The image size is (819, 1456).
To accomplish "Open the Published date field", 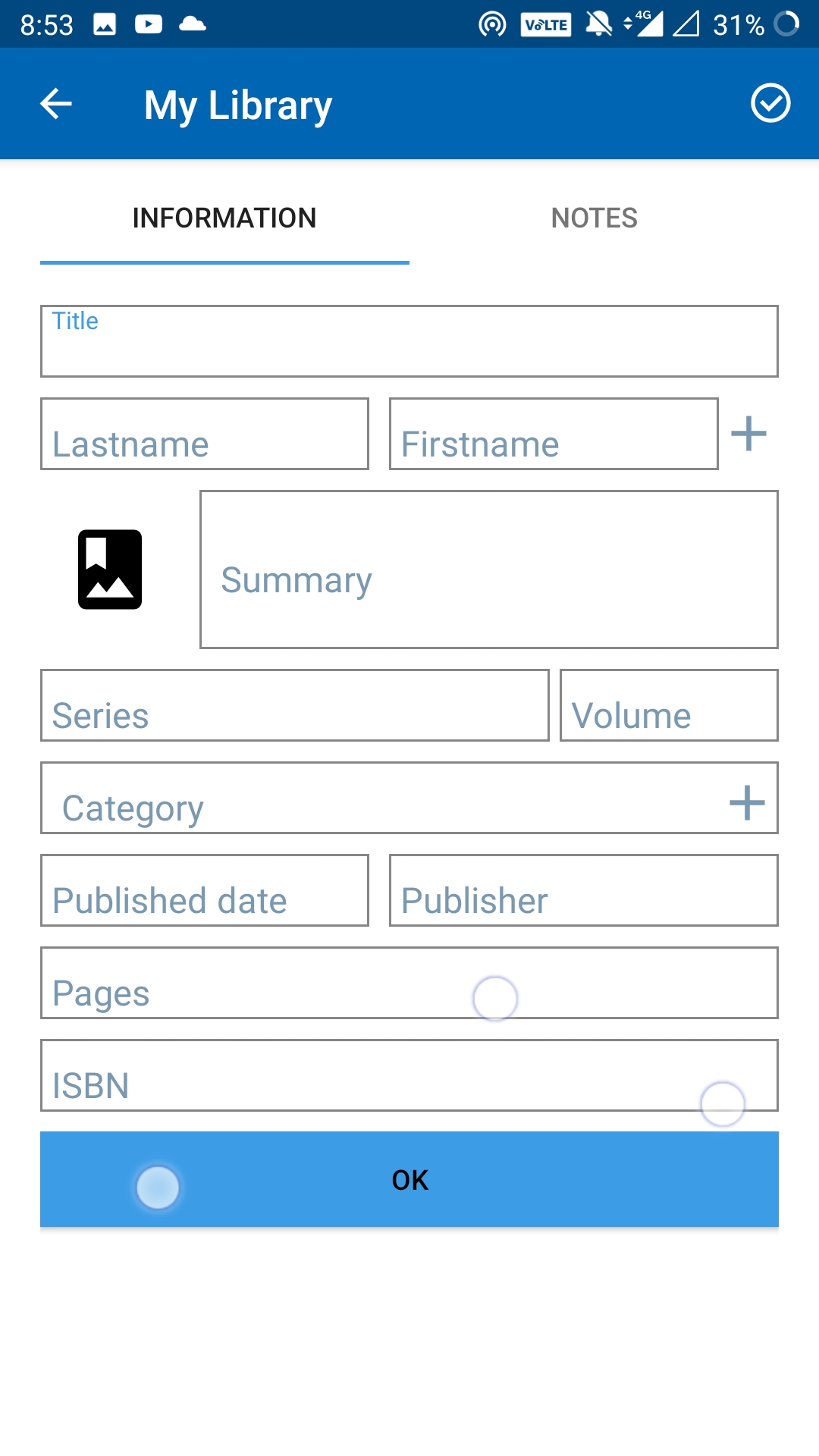I will (x=205, y=891).
